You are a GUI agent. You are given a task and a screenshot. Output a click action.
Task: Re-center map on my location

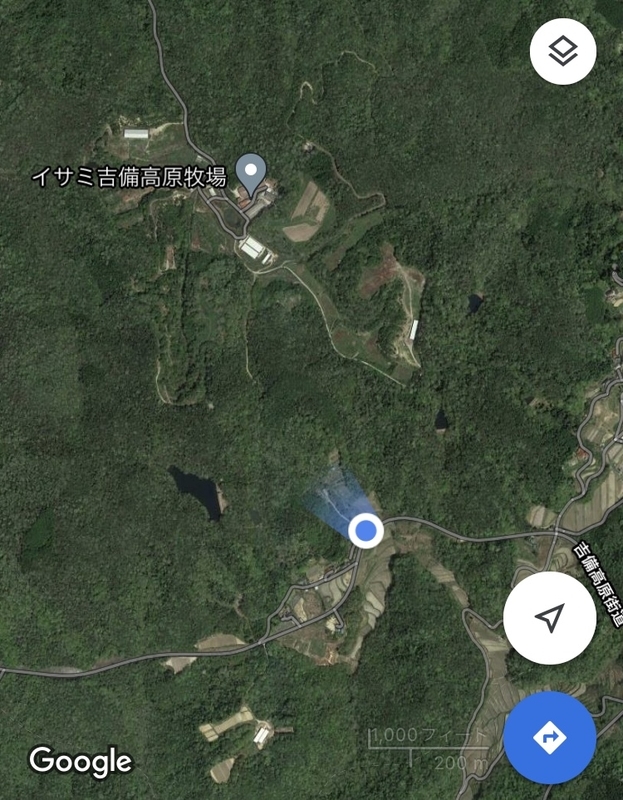(x=549, y=620)
